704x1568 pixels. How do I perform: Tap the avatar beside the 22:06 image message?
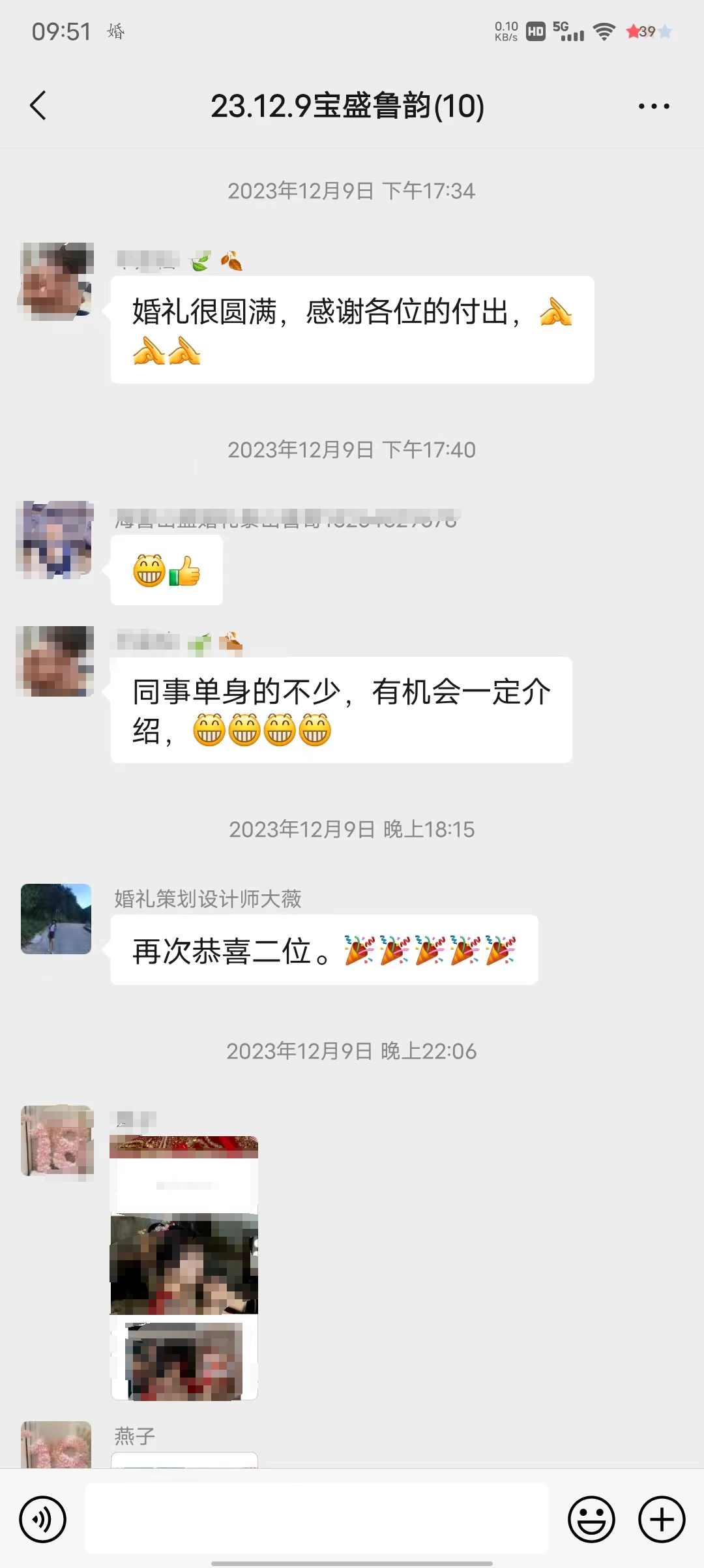click(56, 1141)
